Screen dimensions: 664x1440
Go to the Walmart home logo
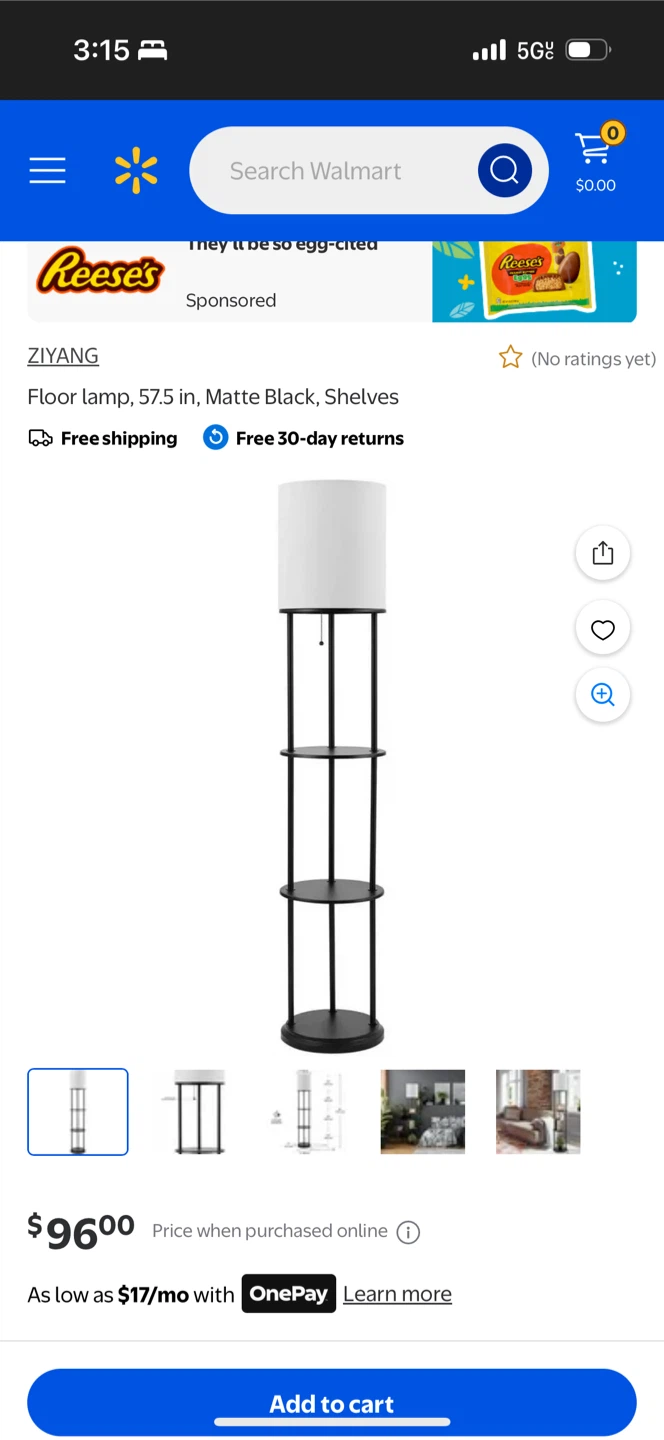[x=136, y=171]
